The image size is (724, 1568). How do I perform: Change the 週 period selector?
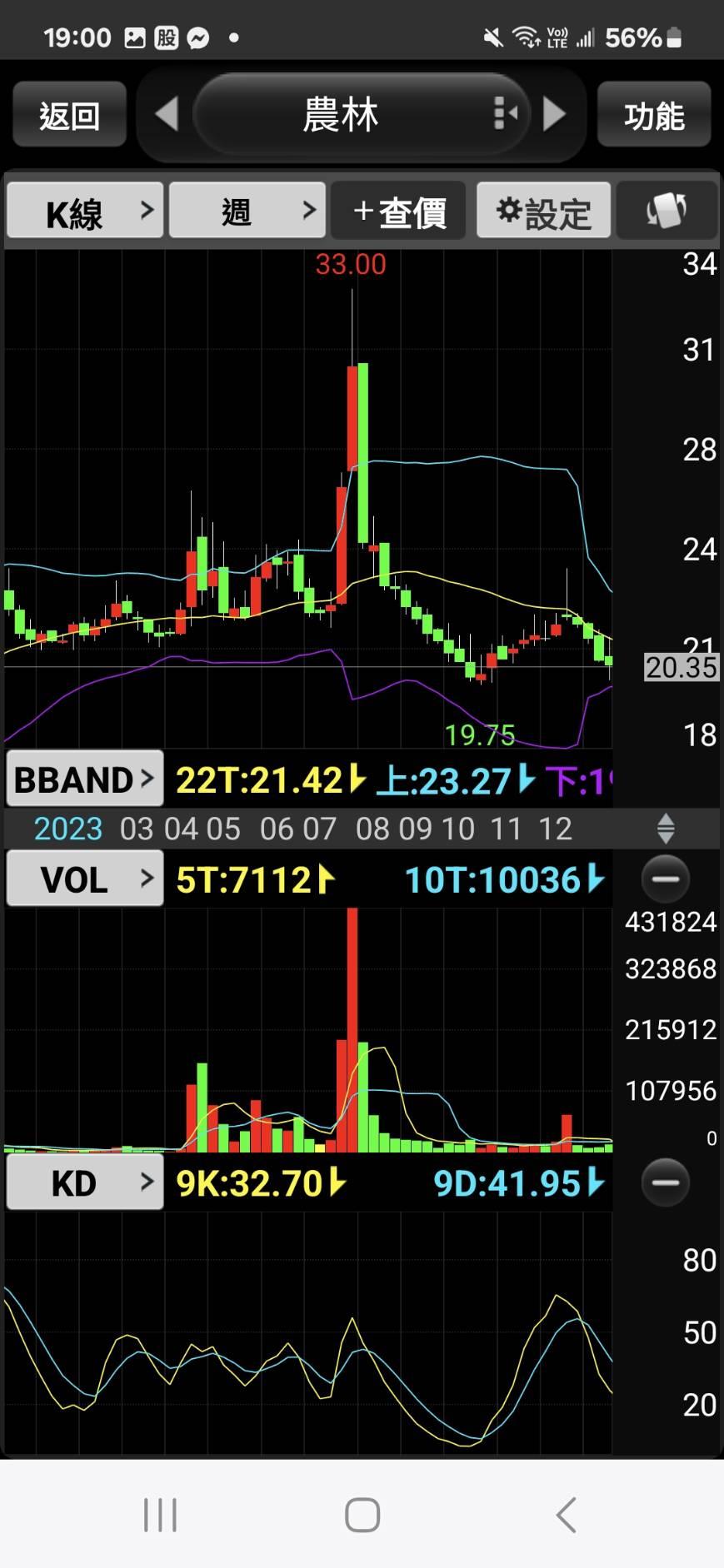pos(247,212)
